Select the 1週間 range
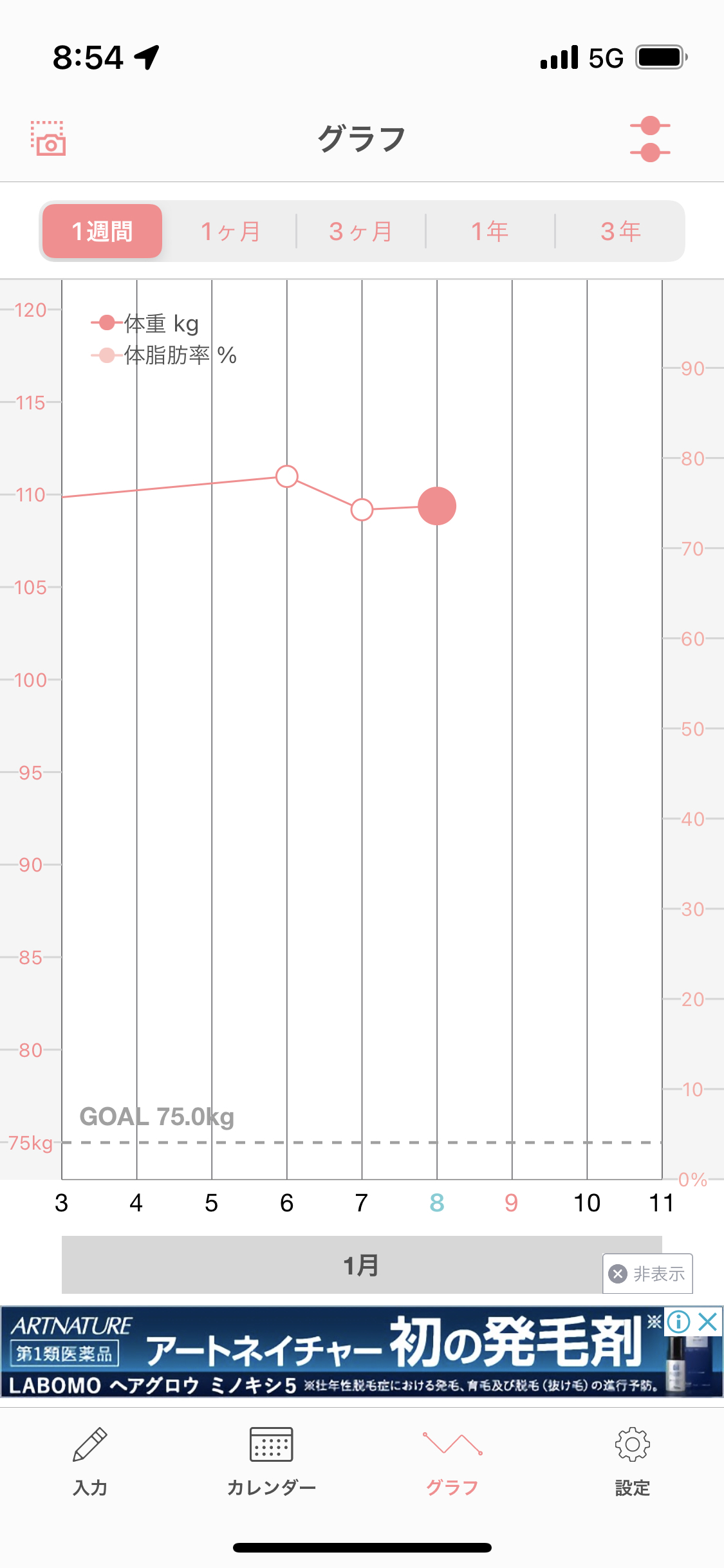 click(102, 231)
